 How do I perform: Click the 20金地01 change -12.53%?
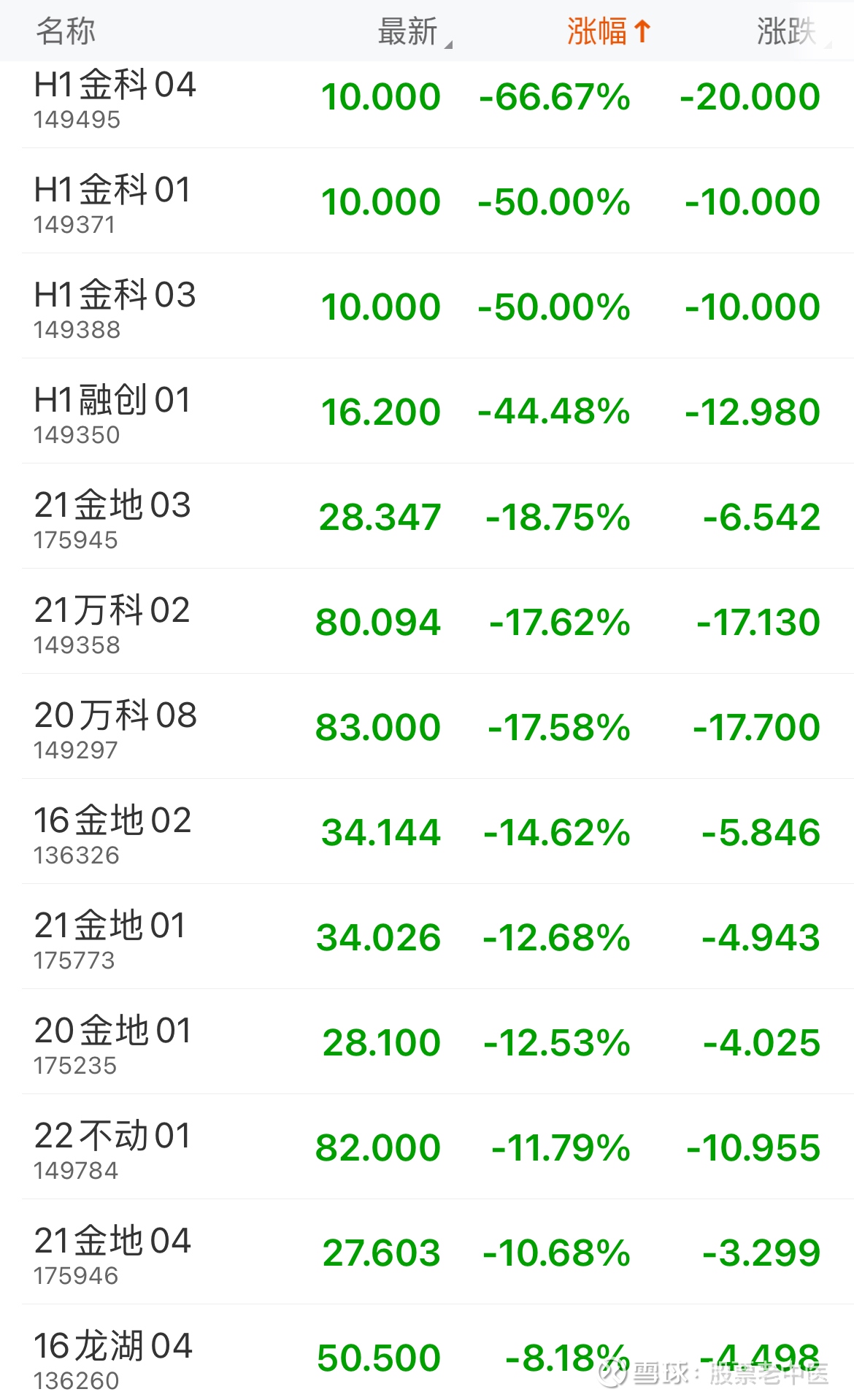(555, 1042)
